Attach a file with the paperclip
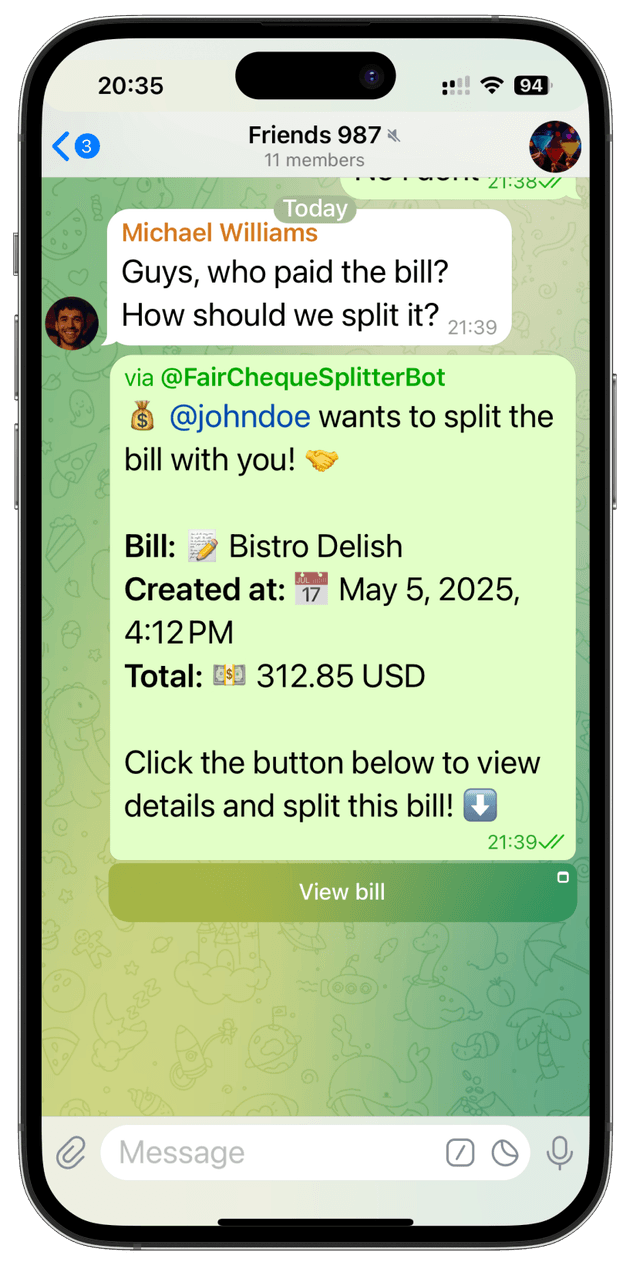 point(70,1153)
